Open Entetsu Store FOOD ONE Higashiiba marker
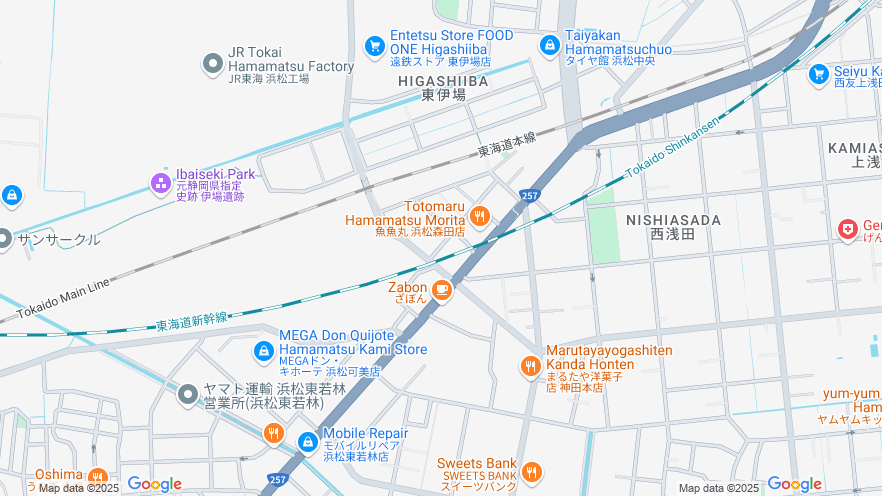 click(375, 46)
